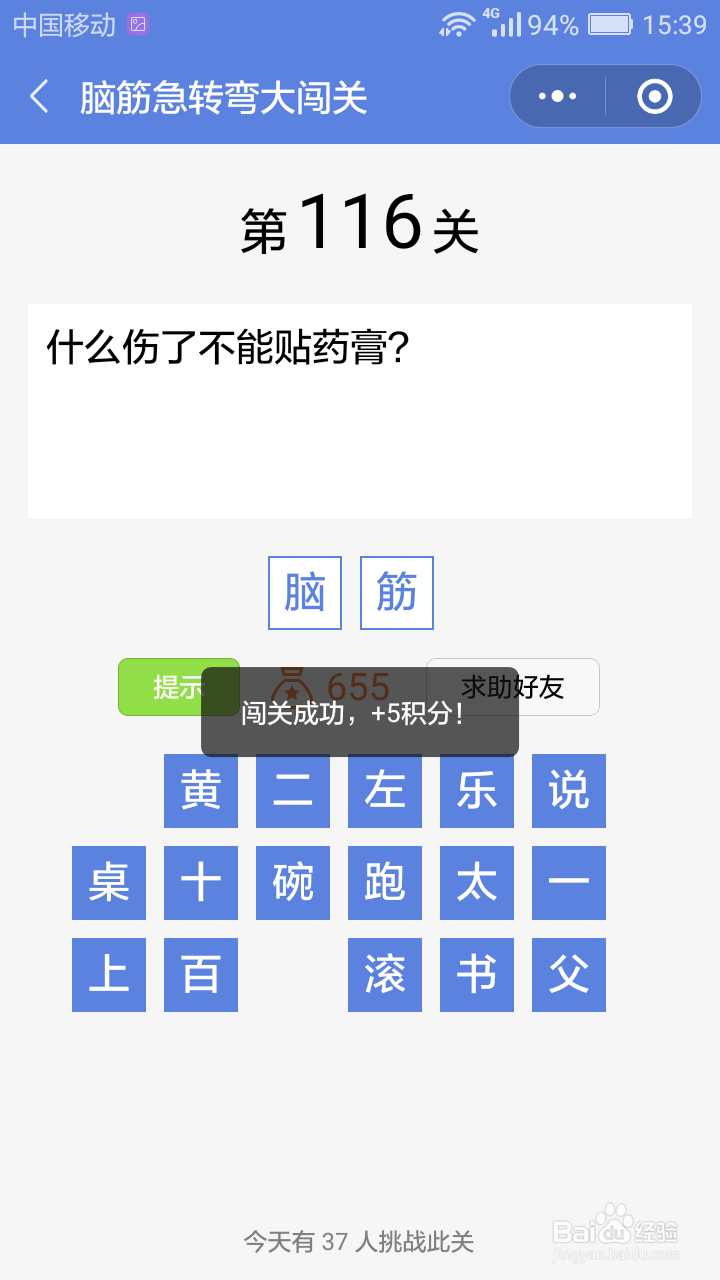Viewport: 720px width, 1280px height.
Task: Tap the 书 character tile
Action: click(476, 975)
